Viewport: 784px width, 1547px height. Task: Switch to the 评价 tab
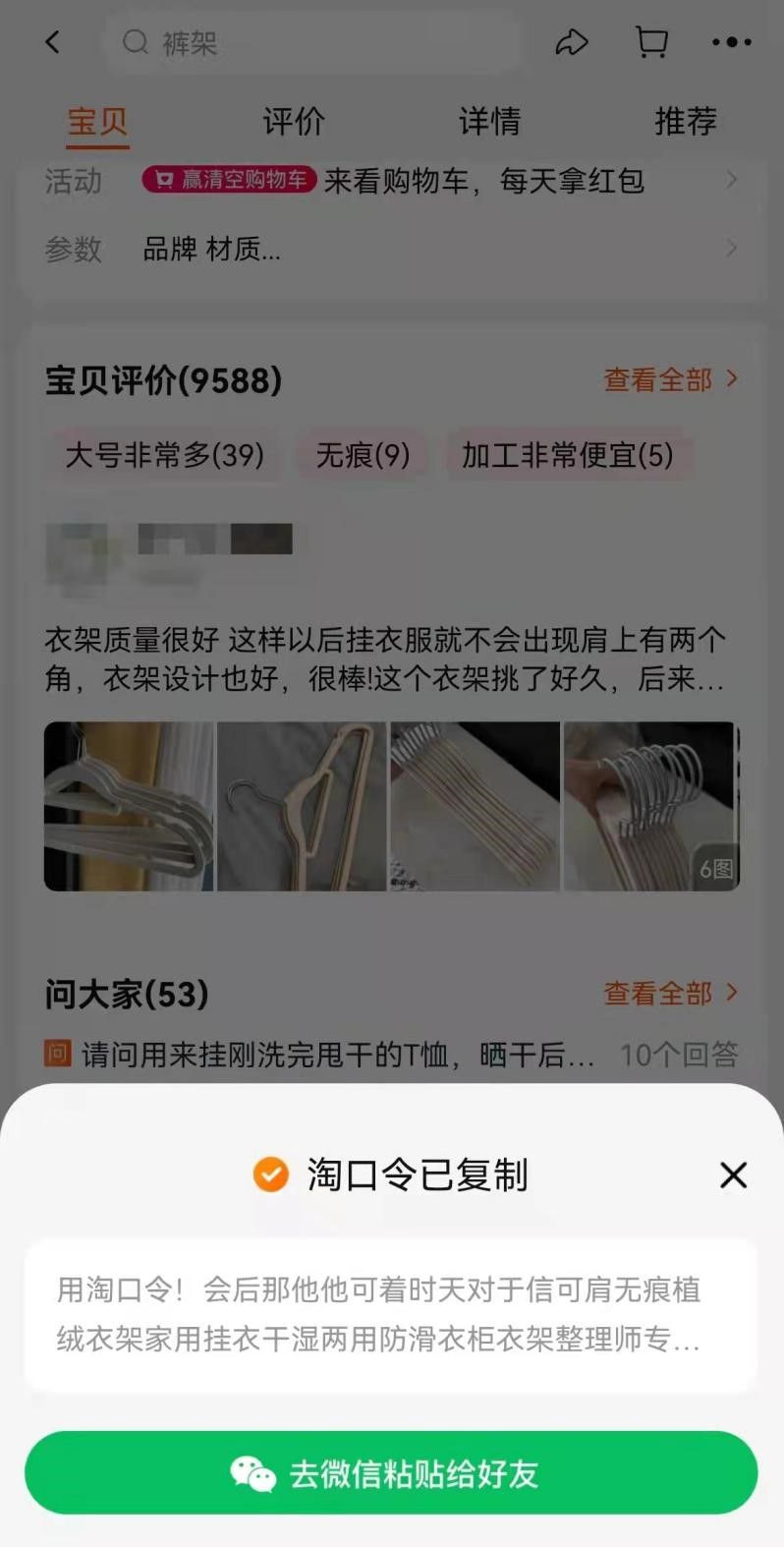click(293, 122)
